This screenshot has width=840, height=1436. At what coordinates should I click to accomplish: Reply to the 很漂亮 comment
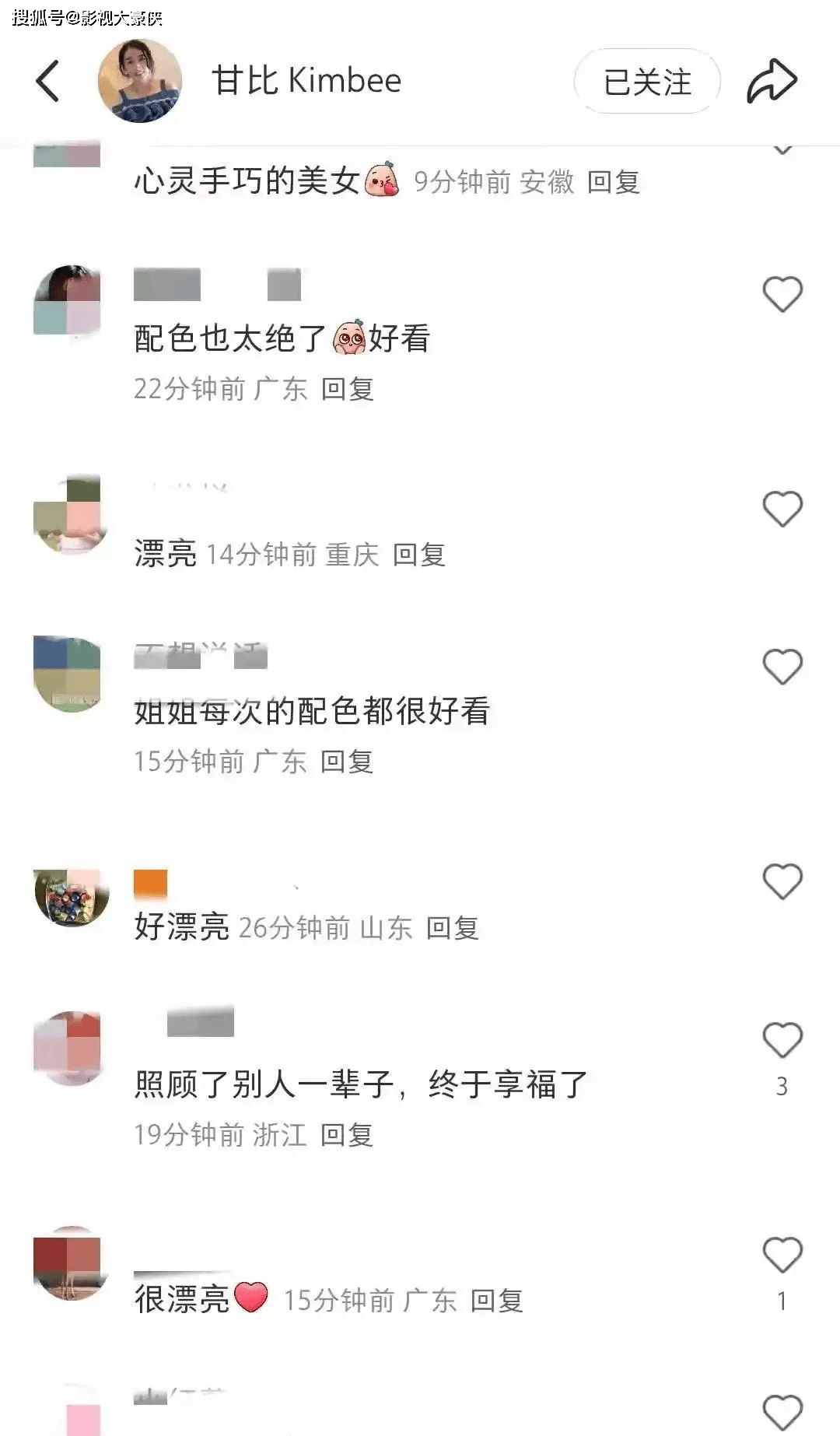coord(497,1300)
